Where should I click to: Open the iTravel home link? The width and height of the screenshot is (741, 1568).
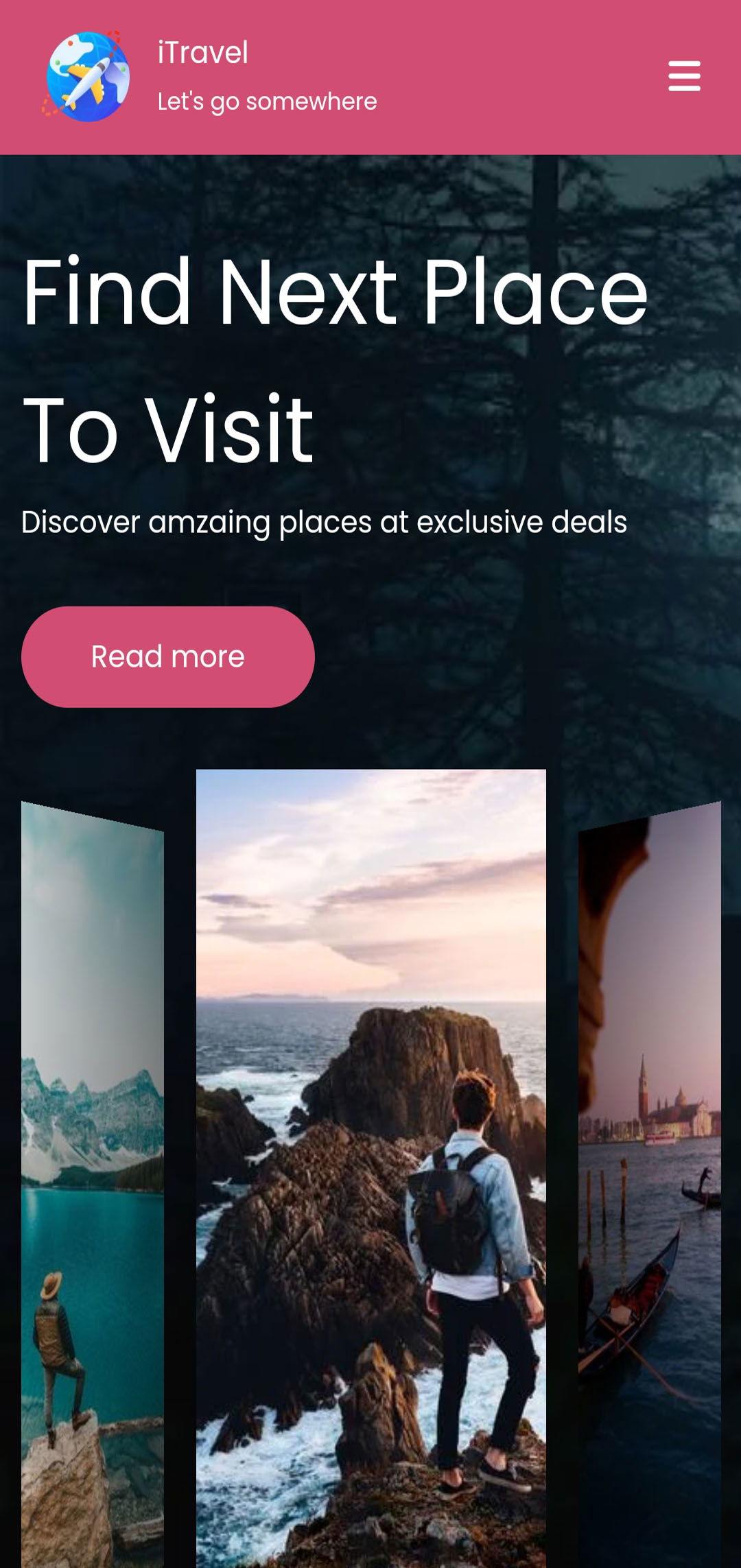(x=202, y=54)
